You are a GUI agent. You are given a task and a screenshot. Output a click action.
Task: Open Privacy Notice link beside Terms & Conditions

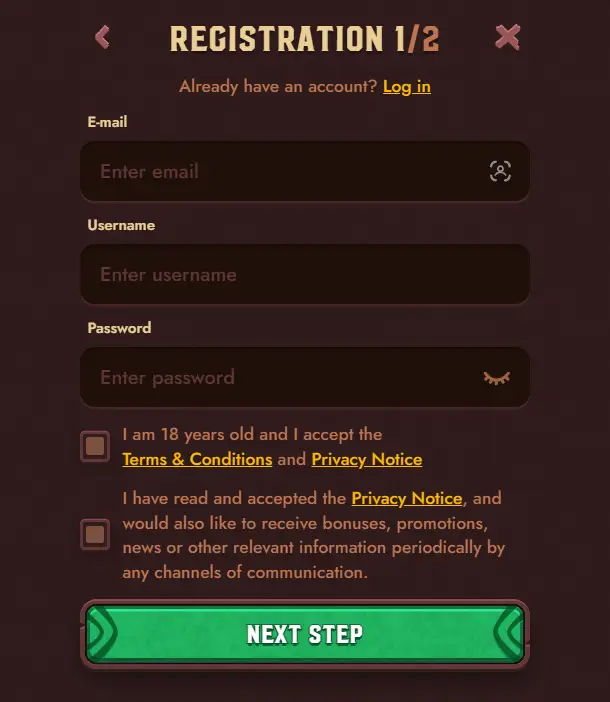click(x=366, y=460)
